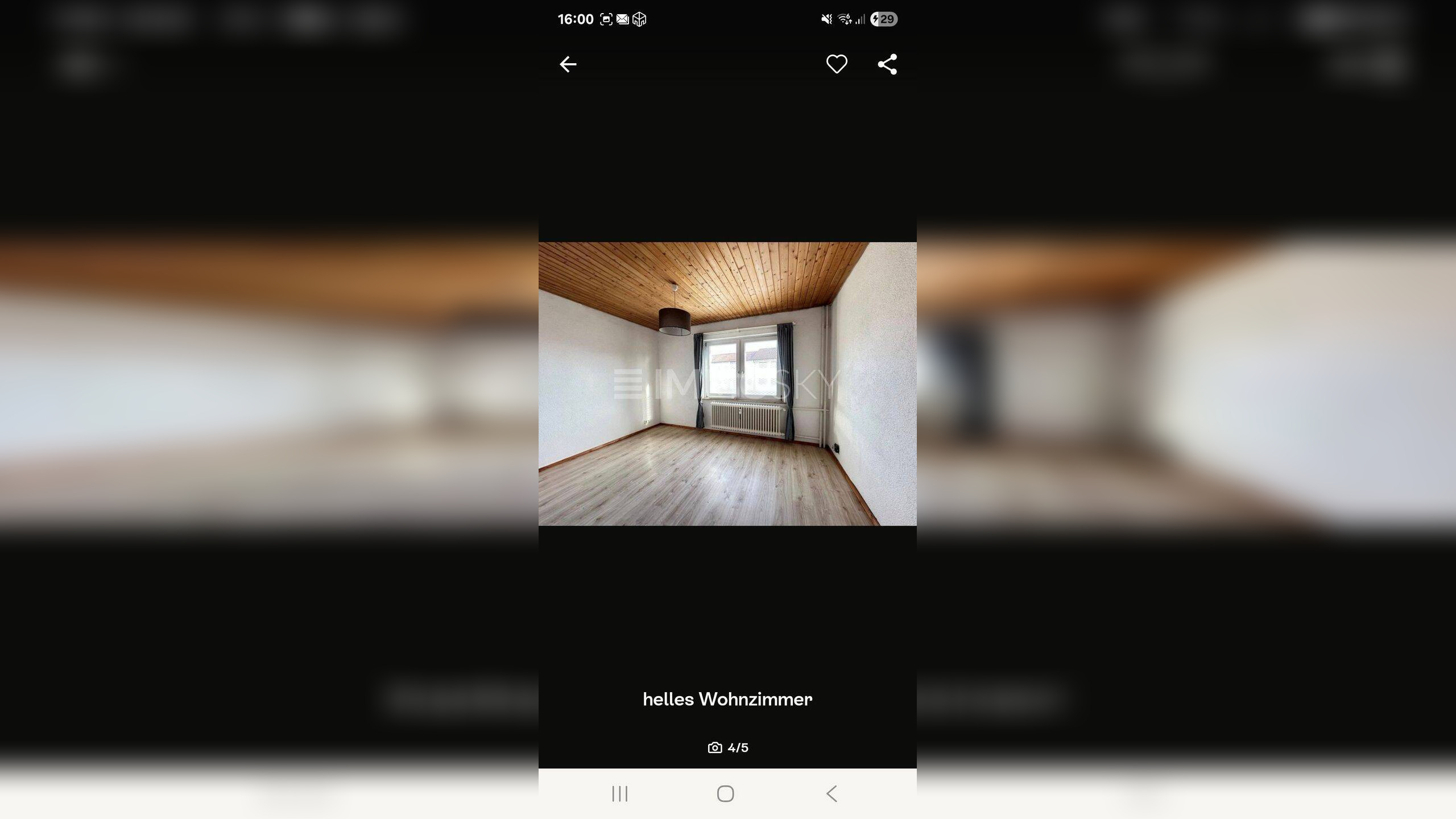Image resolution: width=1456 pixels, height=819 pixels.
Task: Share this property photo
Action: coord(887,64)
